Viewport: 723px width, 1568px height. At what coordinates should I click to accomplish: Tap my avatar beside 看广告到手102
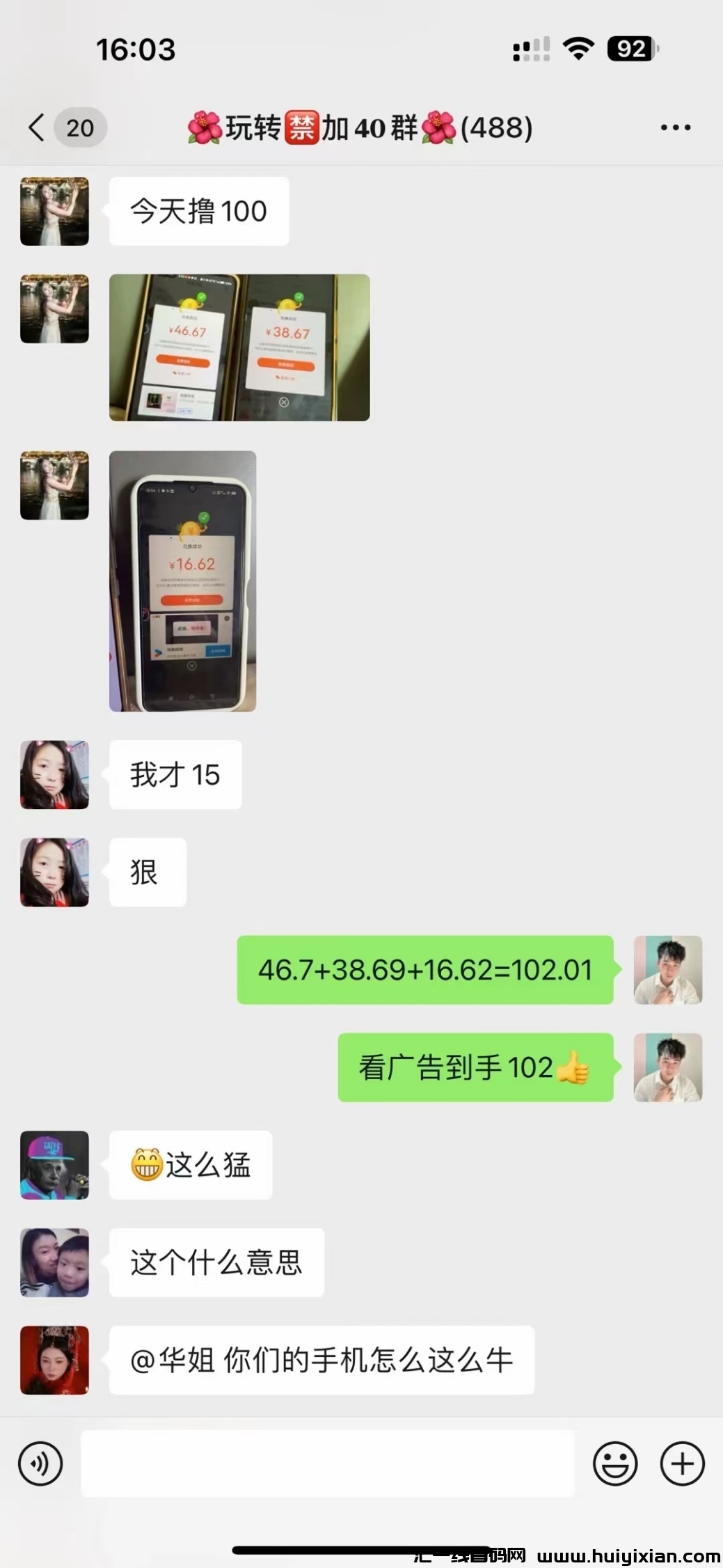[x=667, y=1067]
